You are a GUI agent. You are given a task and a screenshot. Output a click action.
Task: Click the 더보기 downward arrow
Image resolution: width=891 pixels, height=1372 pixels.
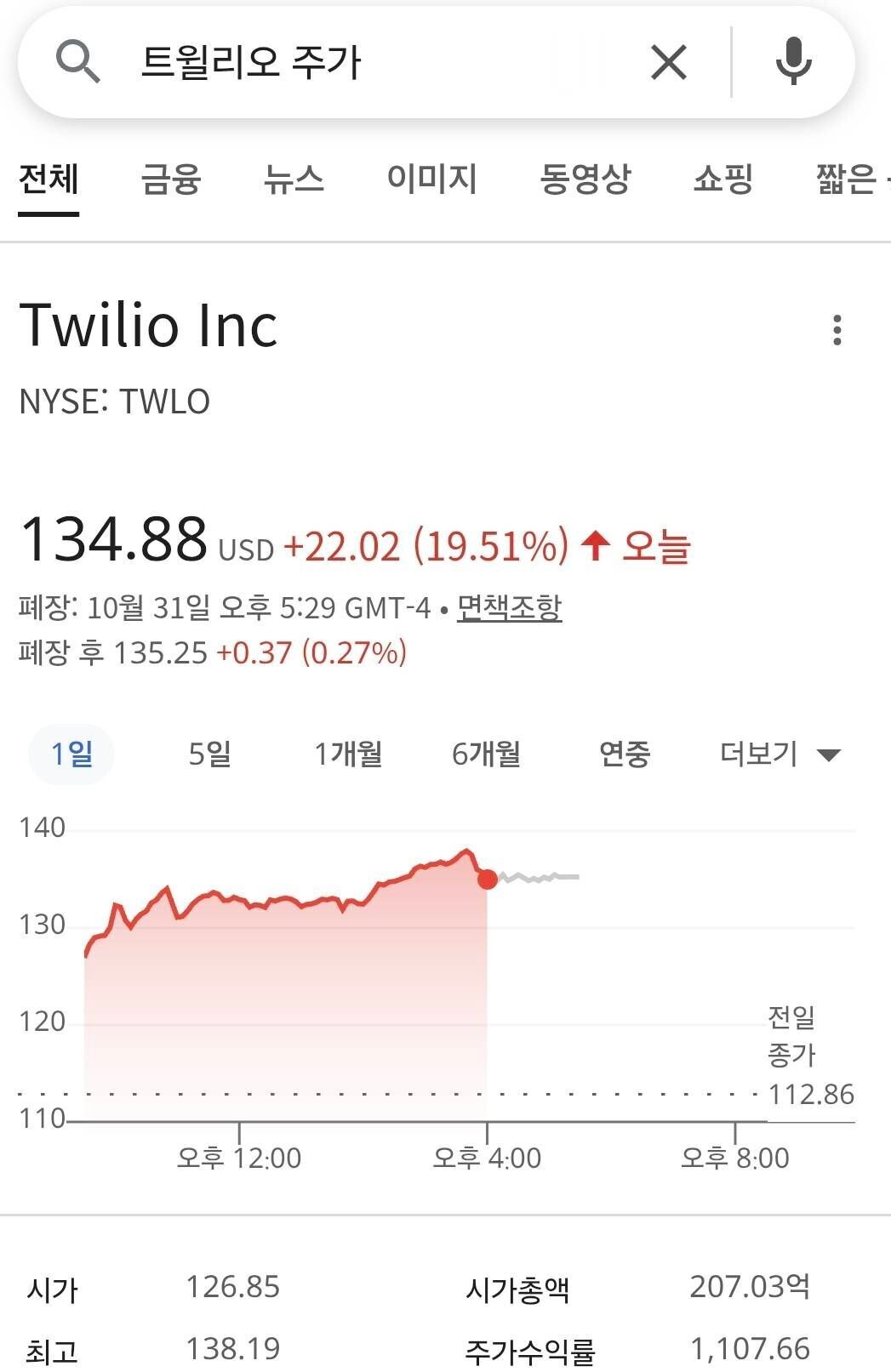coord(830,754)
